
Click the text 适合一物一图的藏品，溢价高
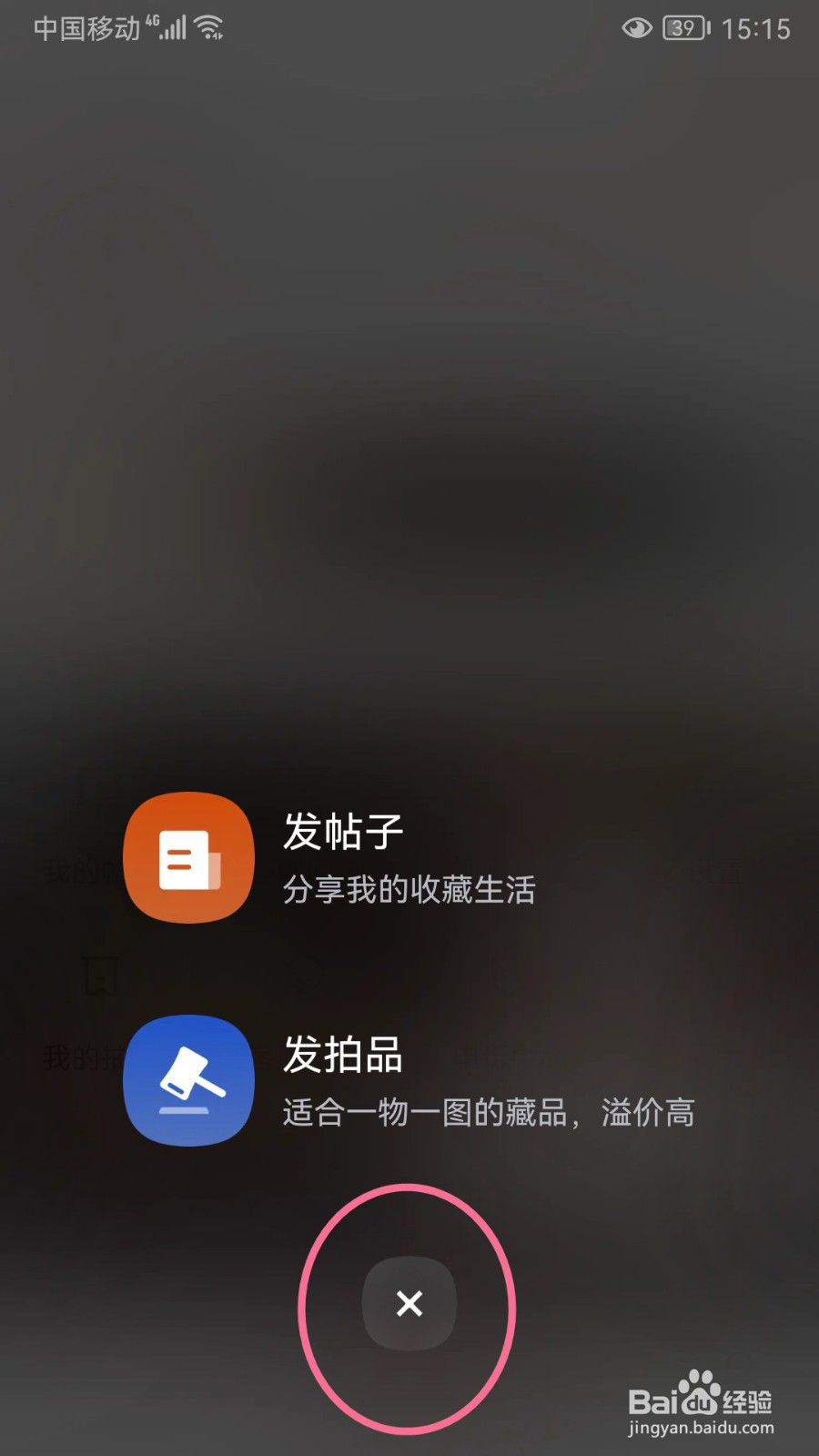[x=489, y=1112]
